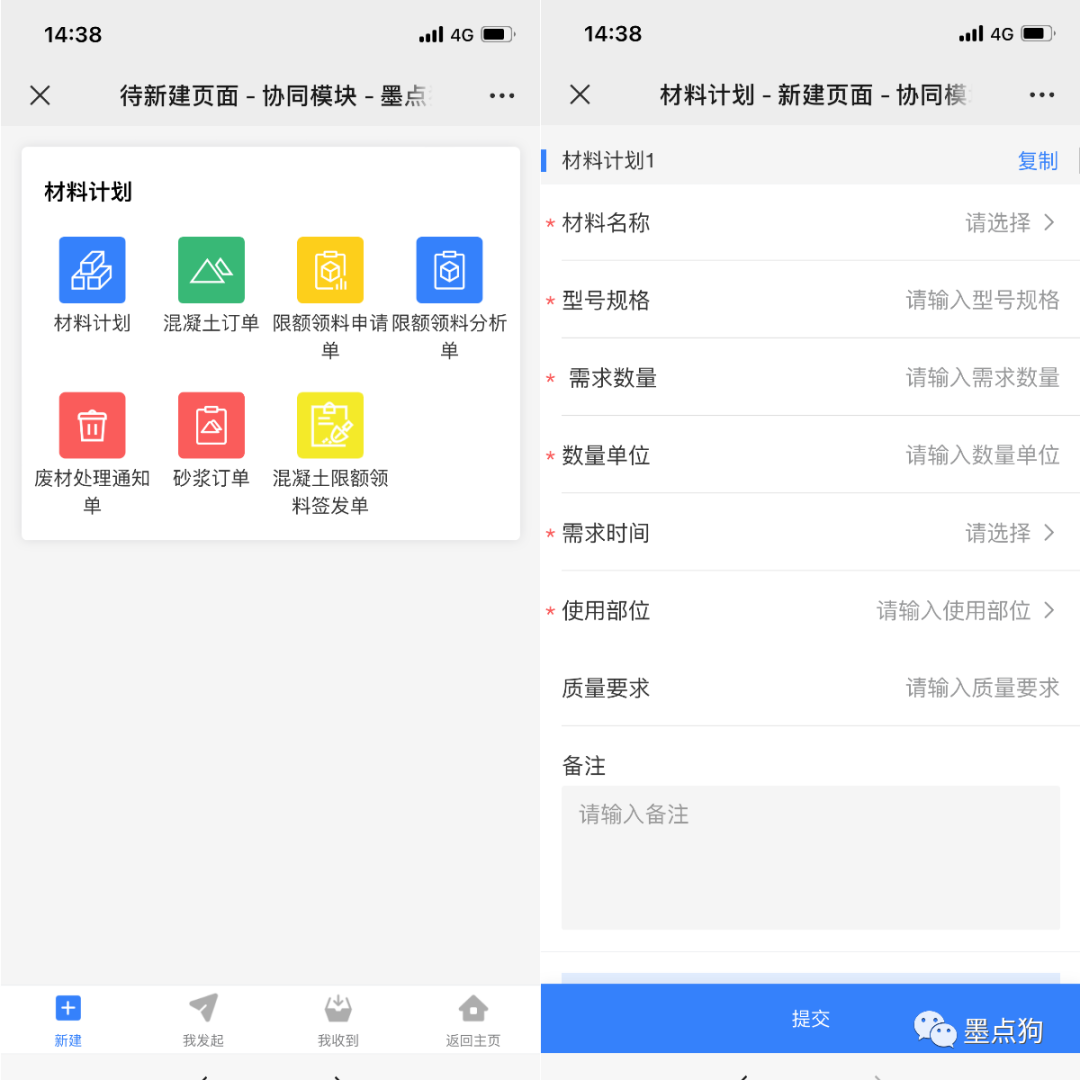
Task: Submit the form with 提交
Action: pyautogui.click(x=810, y=1018)
